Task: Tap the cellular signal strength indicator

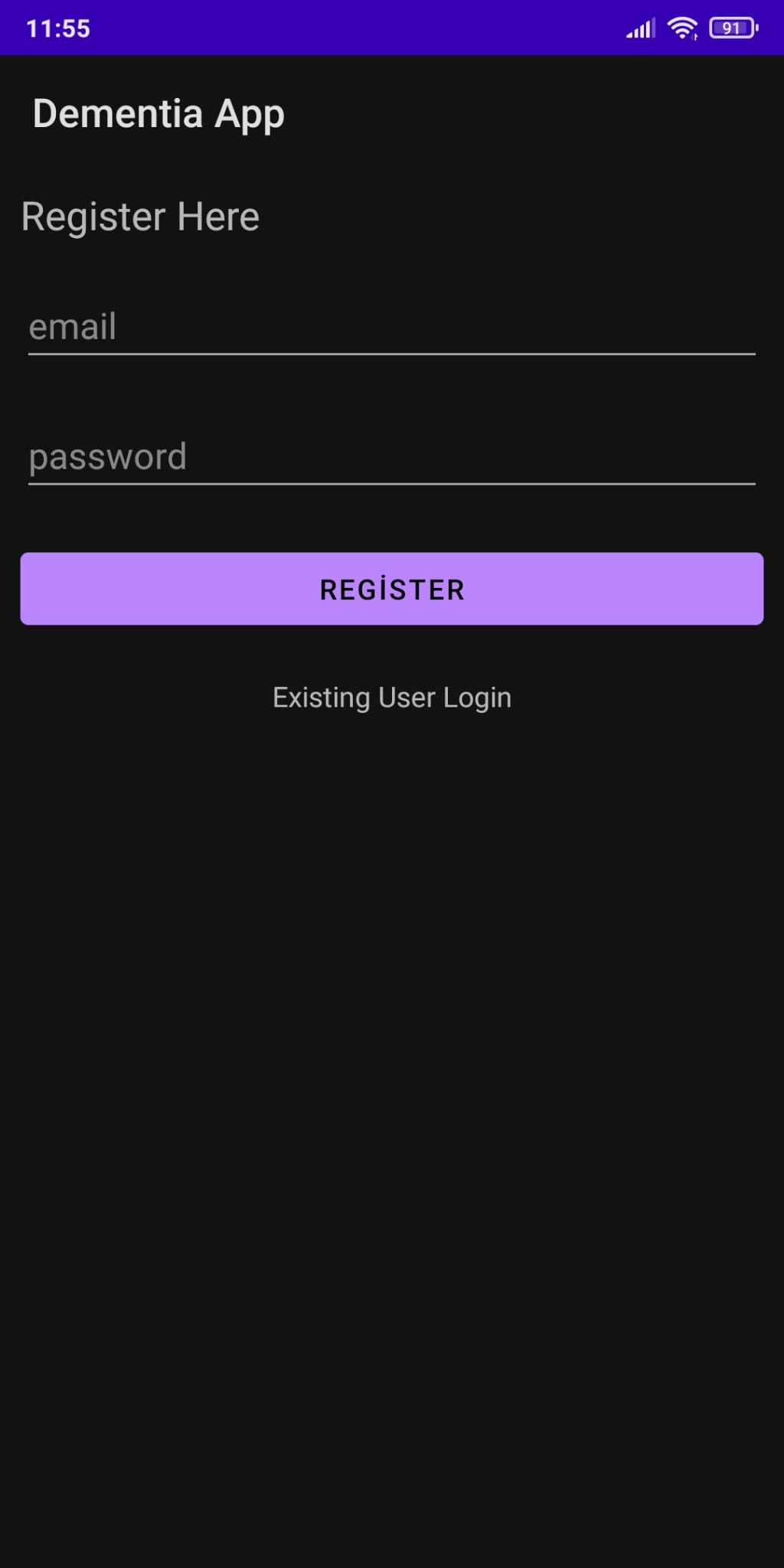Action: coord(640,27)
